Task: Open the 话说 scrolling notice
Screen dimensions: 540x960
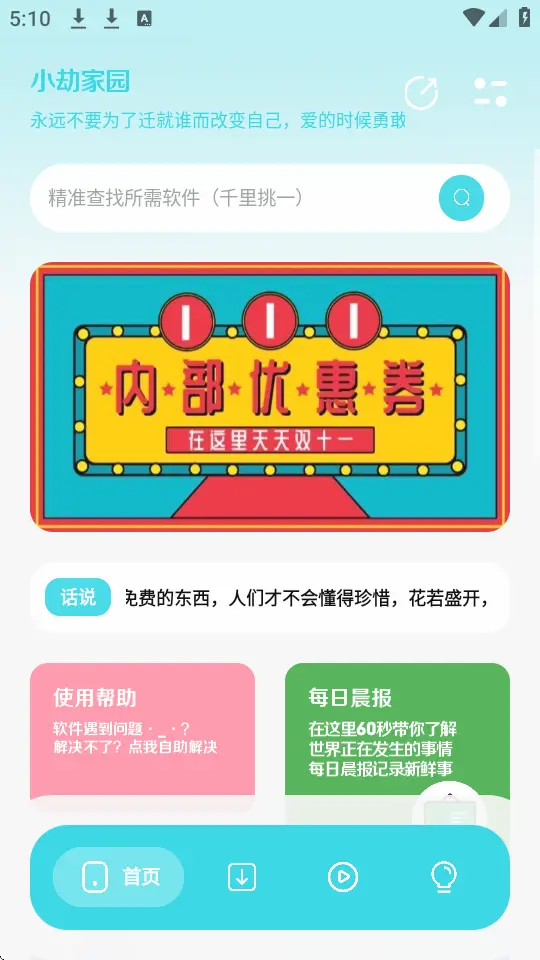Action: 269,597
